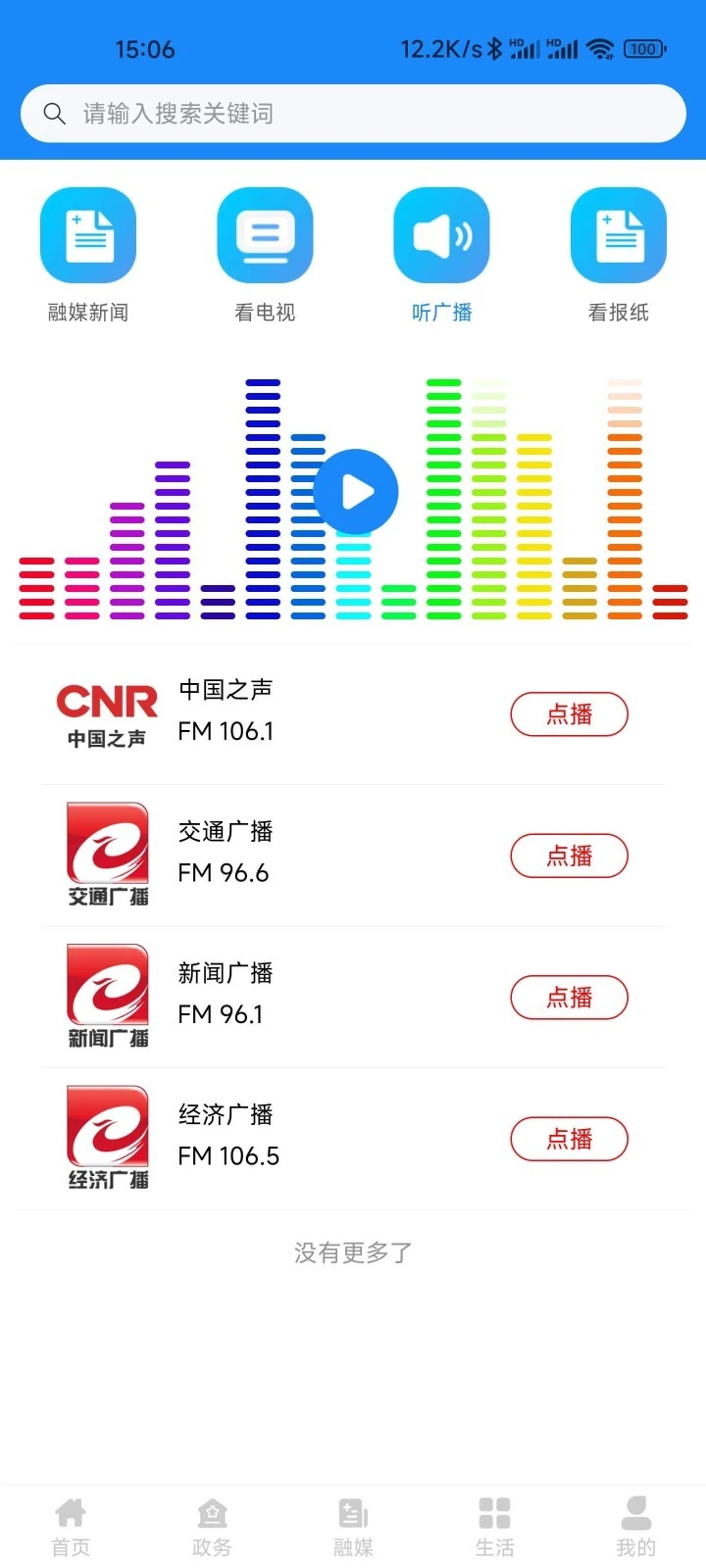This screenshot has height=1568, width=706.
Task: Tap 点播 for 交通广播 FM 96.6
Action: [x=569, y=856]
